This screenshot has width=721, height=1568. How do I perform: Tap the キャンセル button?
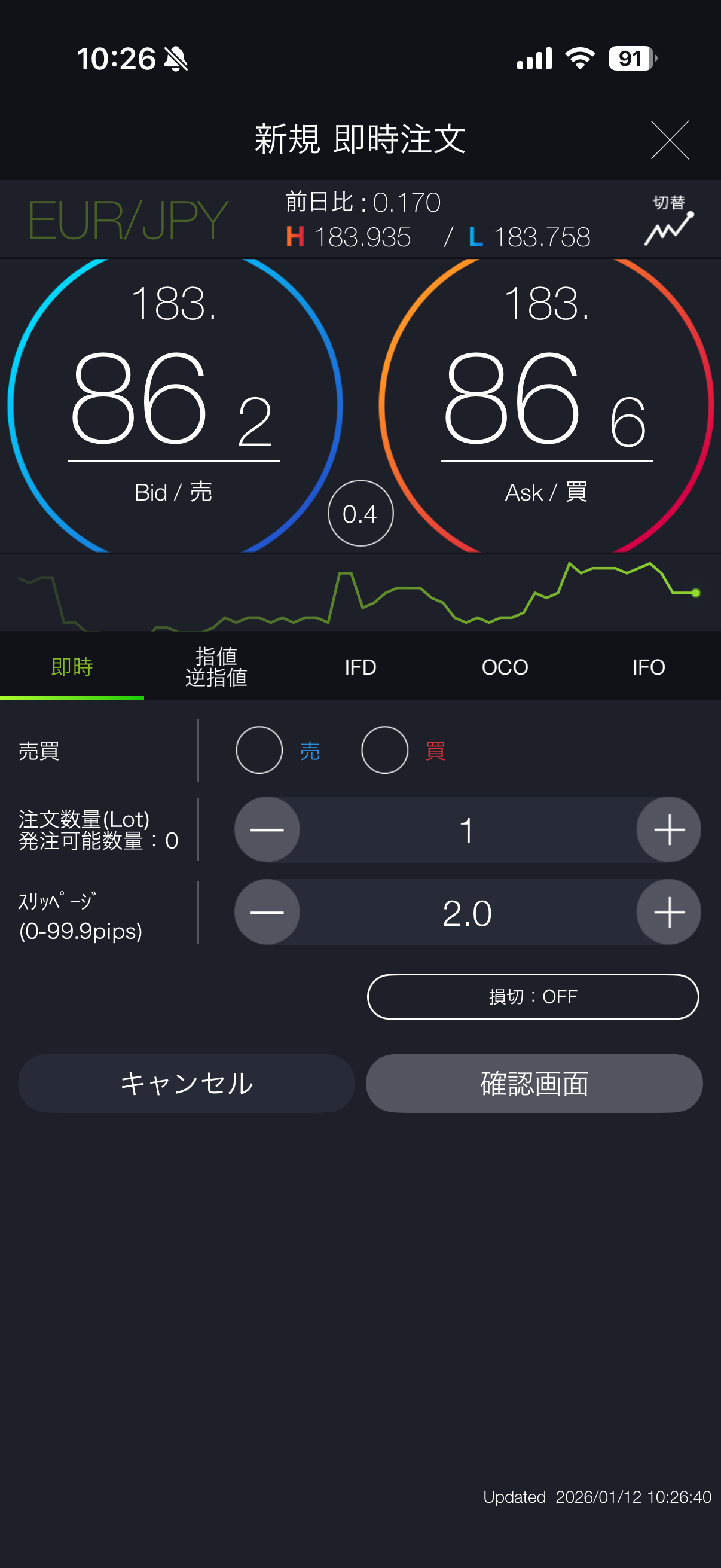(x=186, y=1083)
